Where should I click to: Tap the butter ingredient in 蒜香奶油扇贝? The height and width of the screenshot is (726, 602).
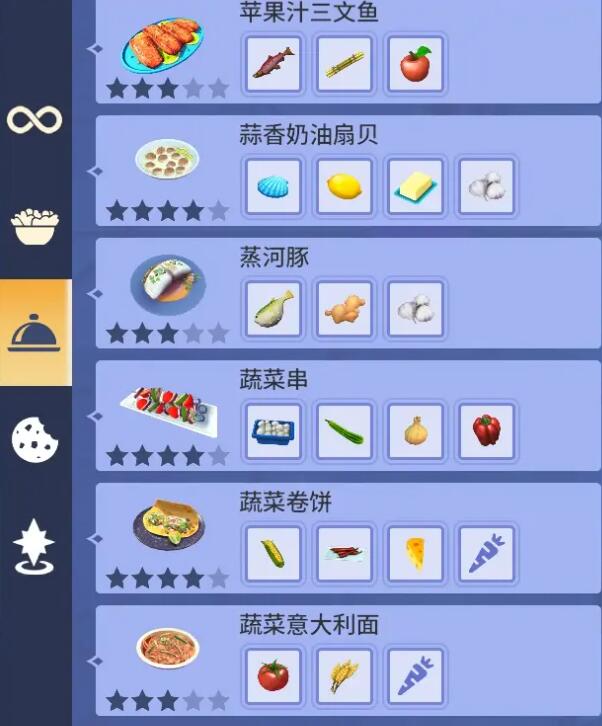tap(415, 187)
